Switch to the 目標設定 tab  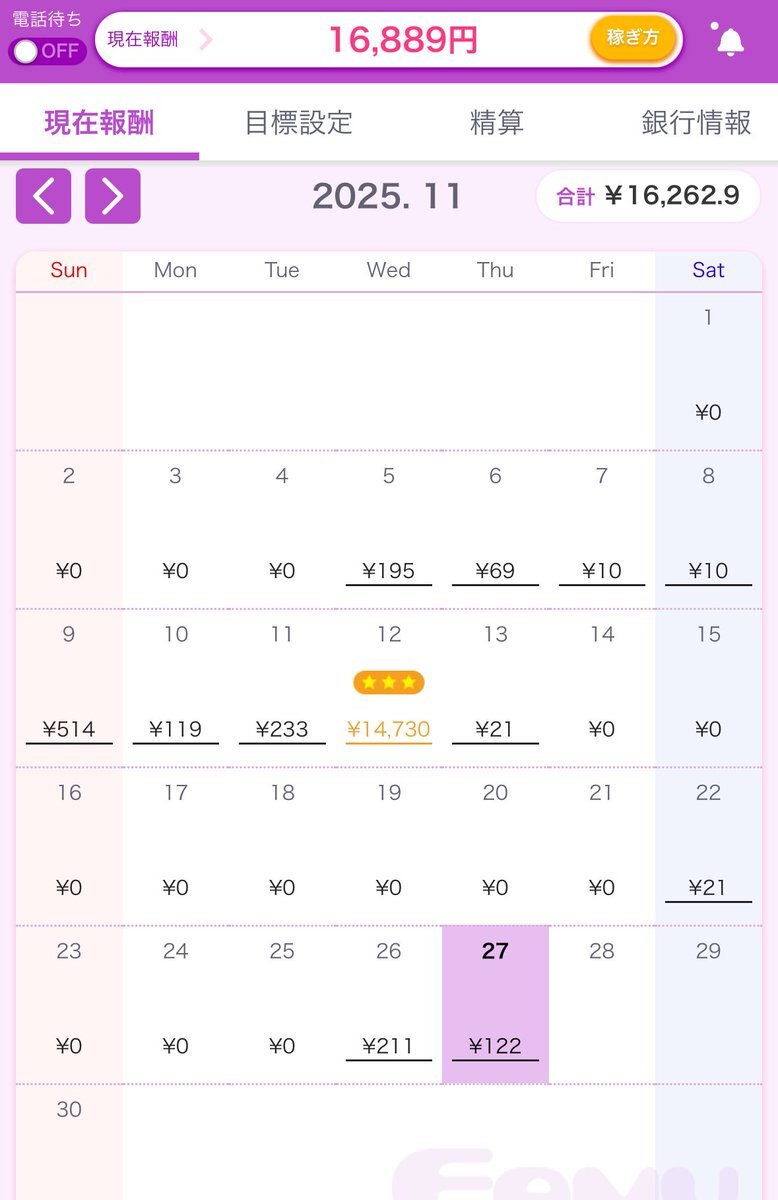point(298,123)
